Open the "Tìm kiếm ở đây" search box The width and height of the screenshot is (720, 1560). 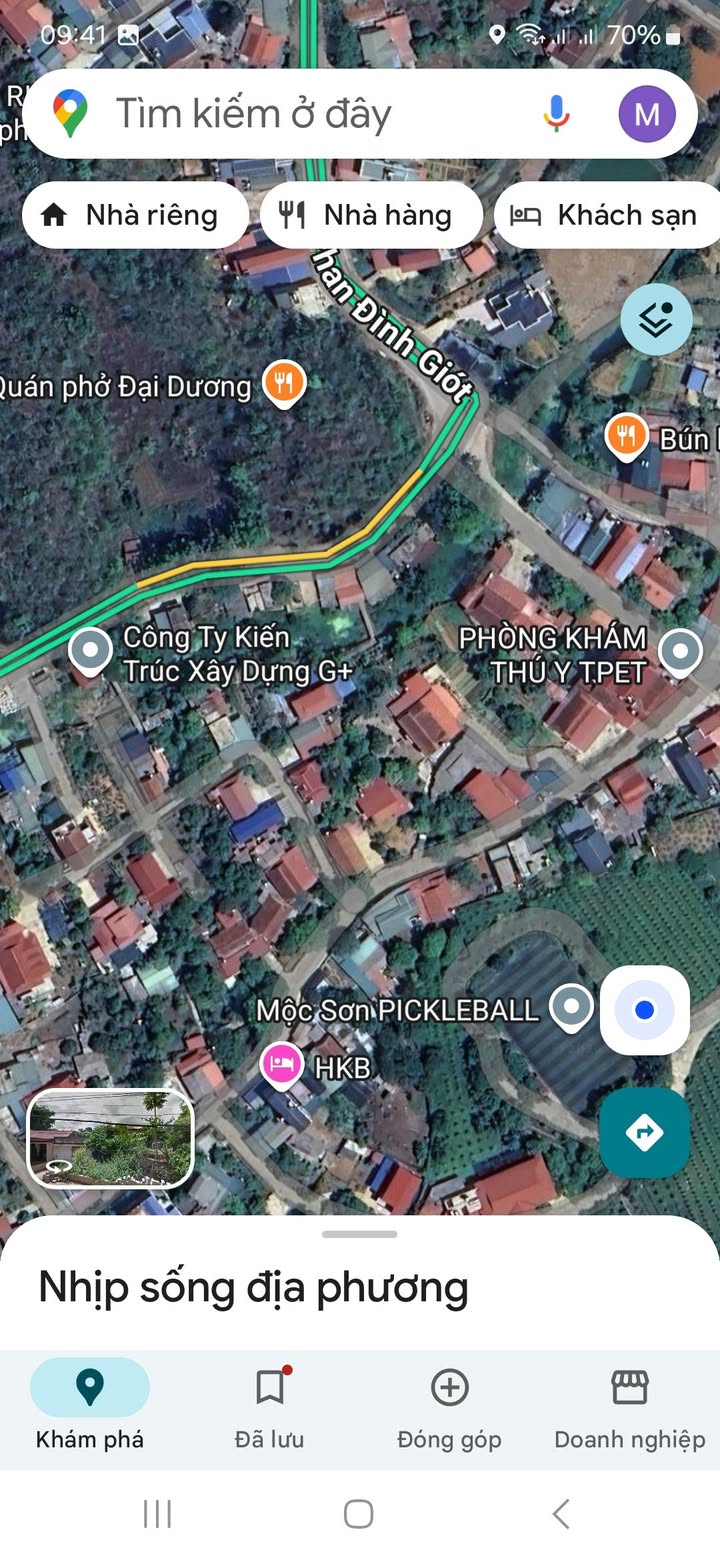[x=300, y=114]
